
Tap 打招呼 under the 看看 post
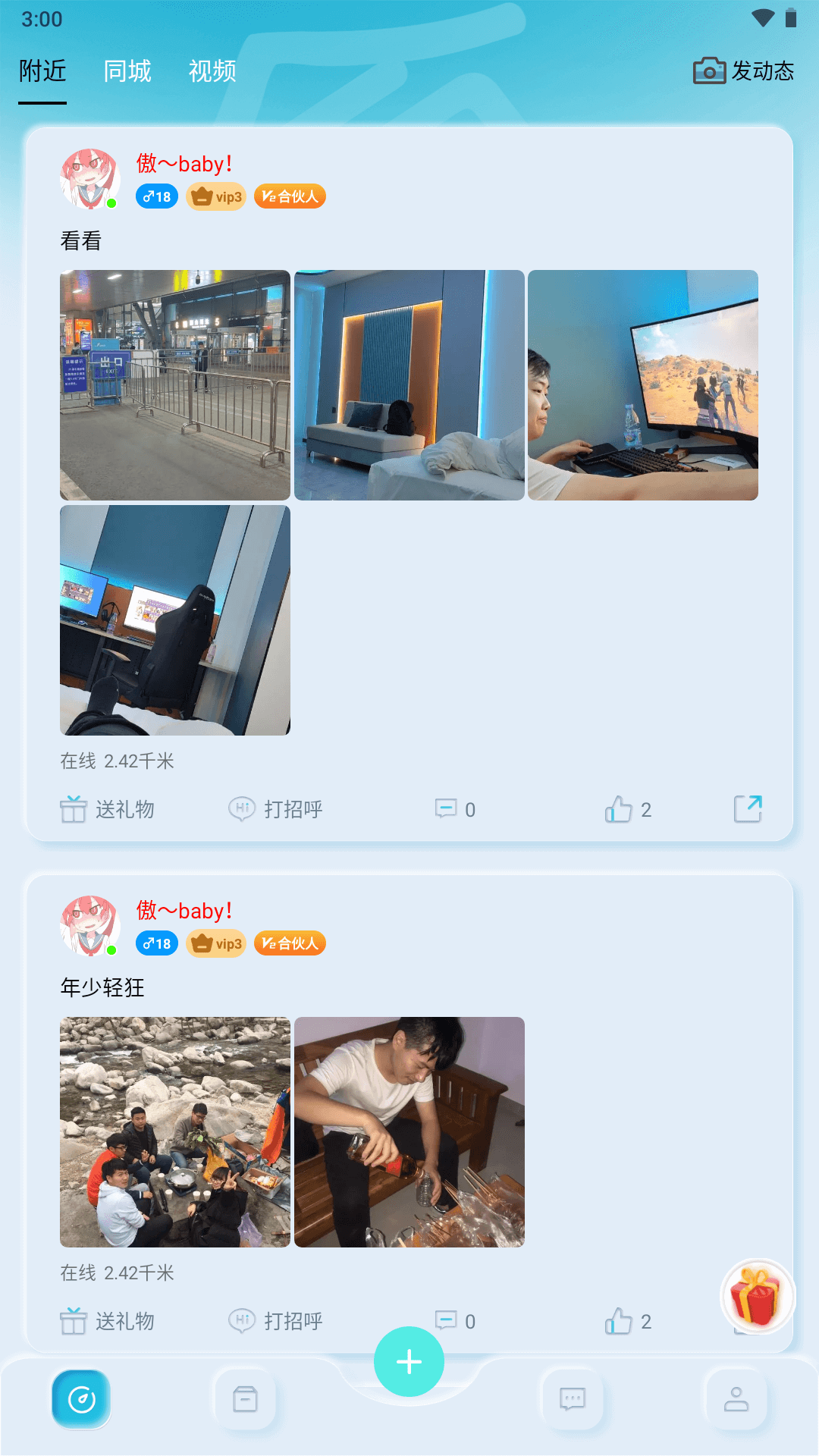pyautogui.click(x=276, y=809)
